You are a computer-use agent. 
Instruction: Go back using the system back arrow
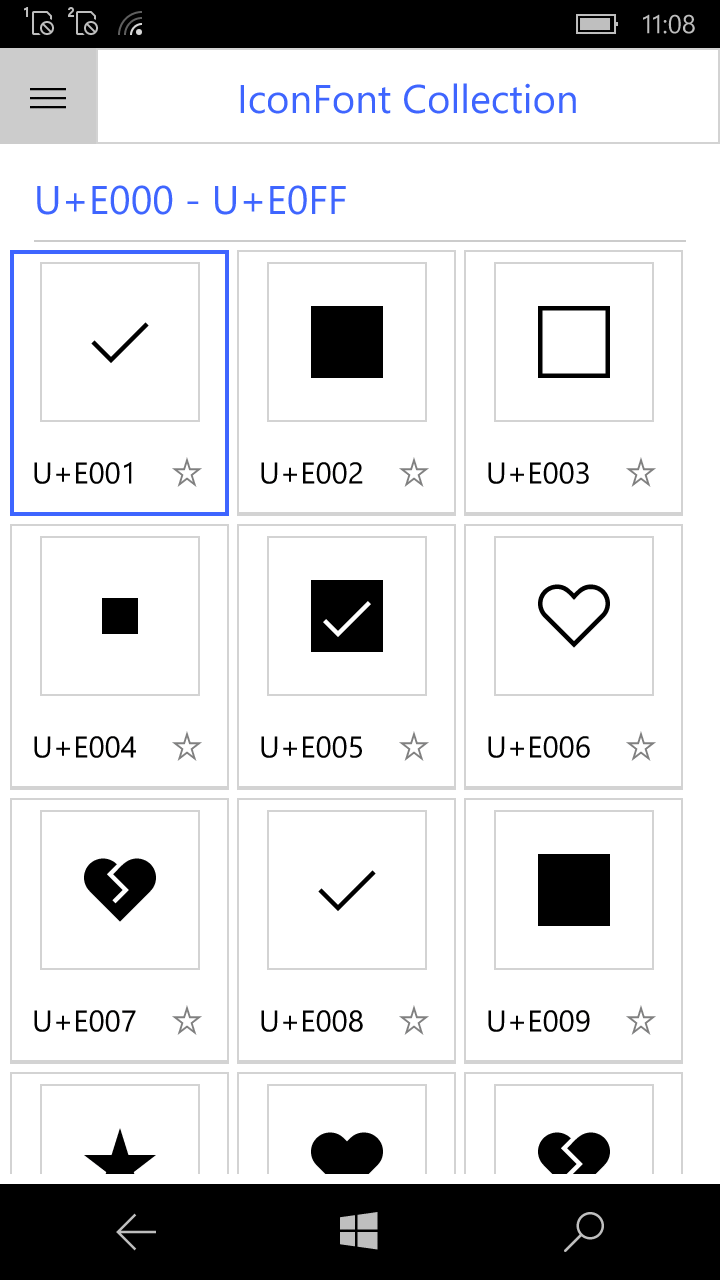tap(136, 1232)
